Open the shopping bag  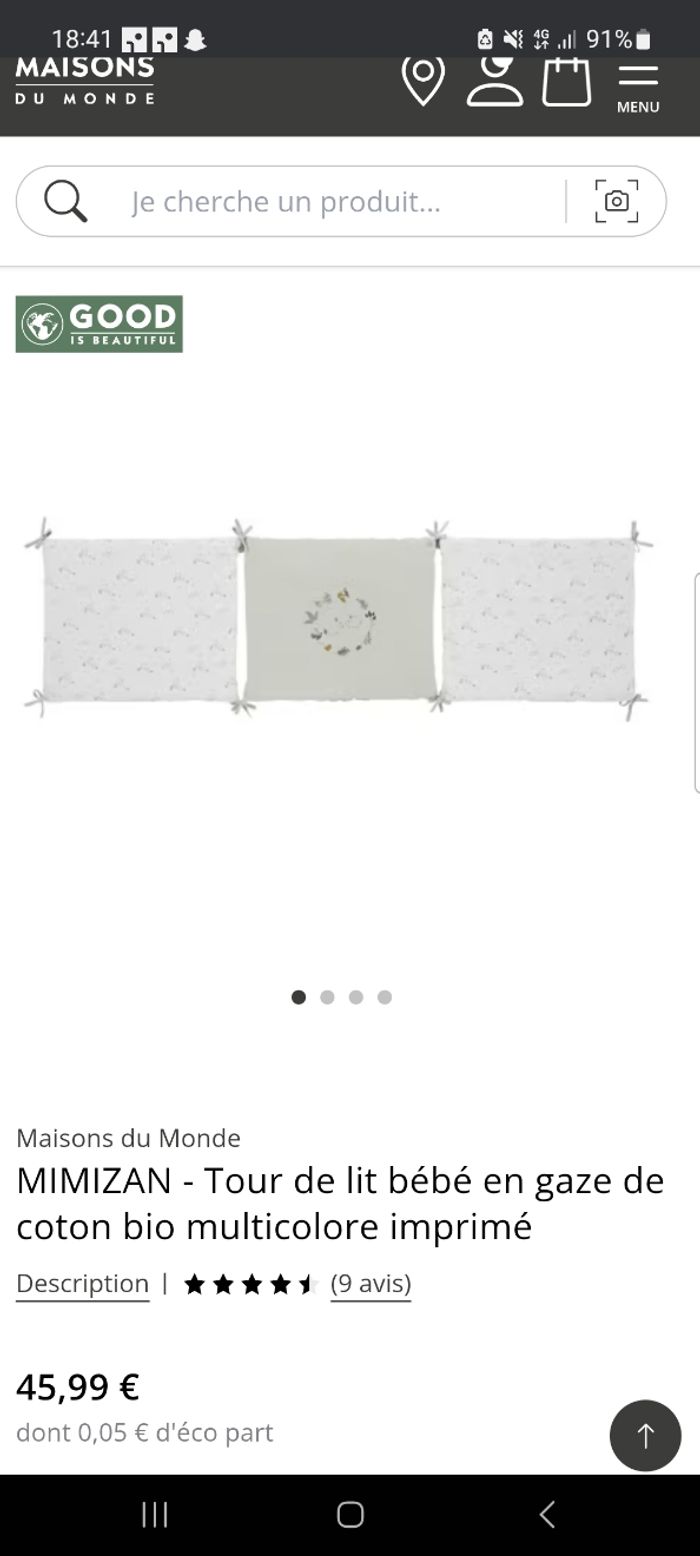[567, 81]
